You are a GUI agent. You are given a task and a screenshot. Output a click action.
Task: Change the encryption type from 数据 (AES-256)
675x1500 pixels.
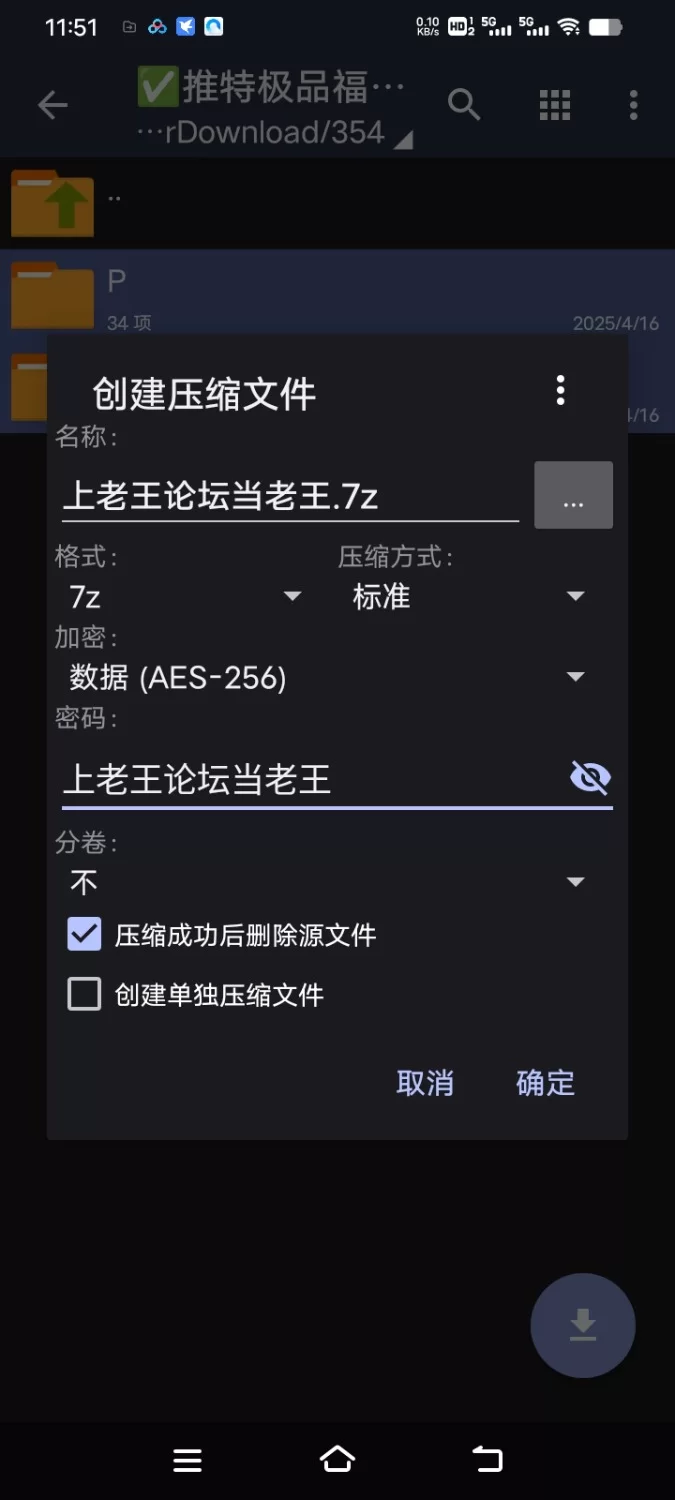point(327,678)
